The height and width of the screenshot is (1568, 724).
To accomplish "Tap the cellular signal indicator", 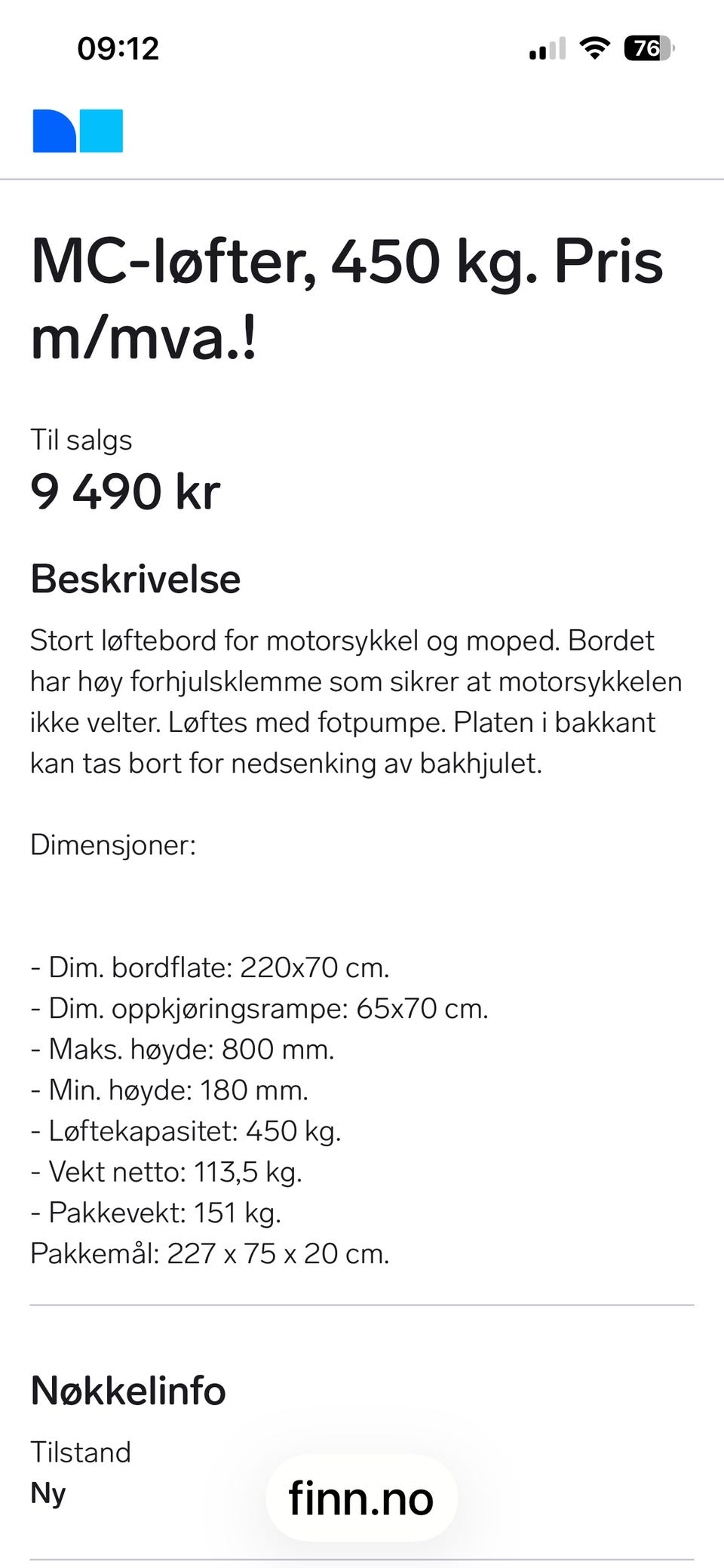I will coord(545,48).
